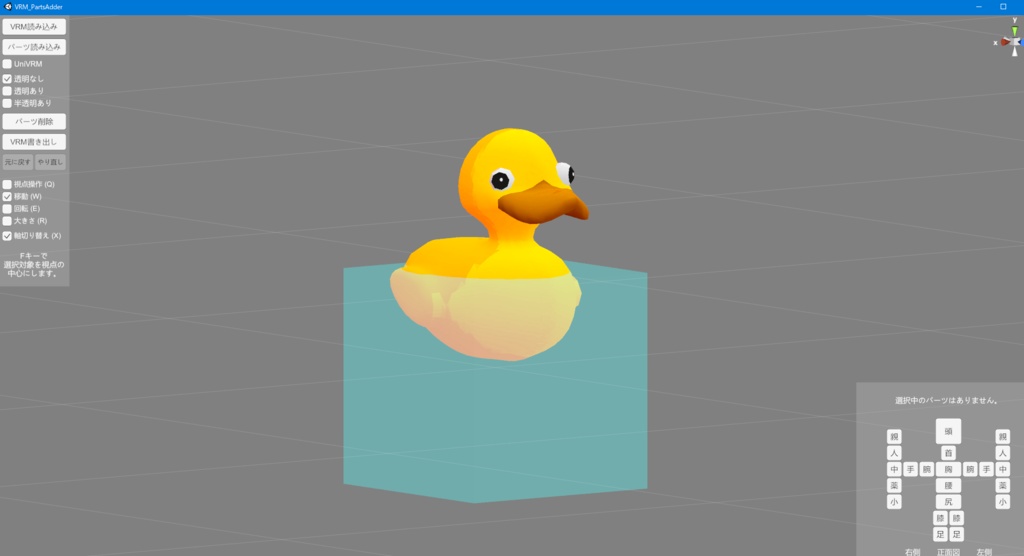Select the 尻 hips bone button
The height and width of the screenshot is (556, 1024).
point(948,501)
